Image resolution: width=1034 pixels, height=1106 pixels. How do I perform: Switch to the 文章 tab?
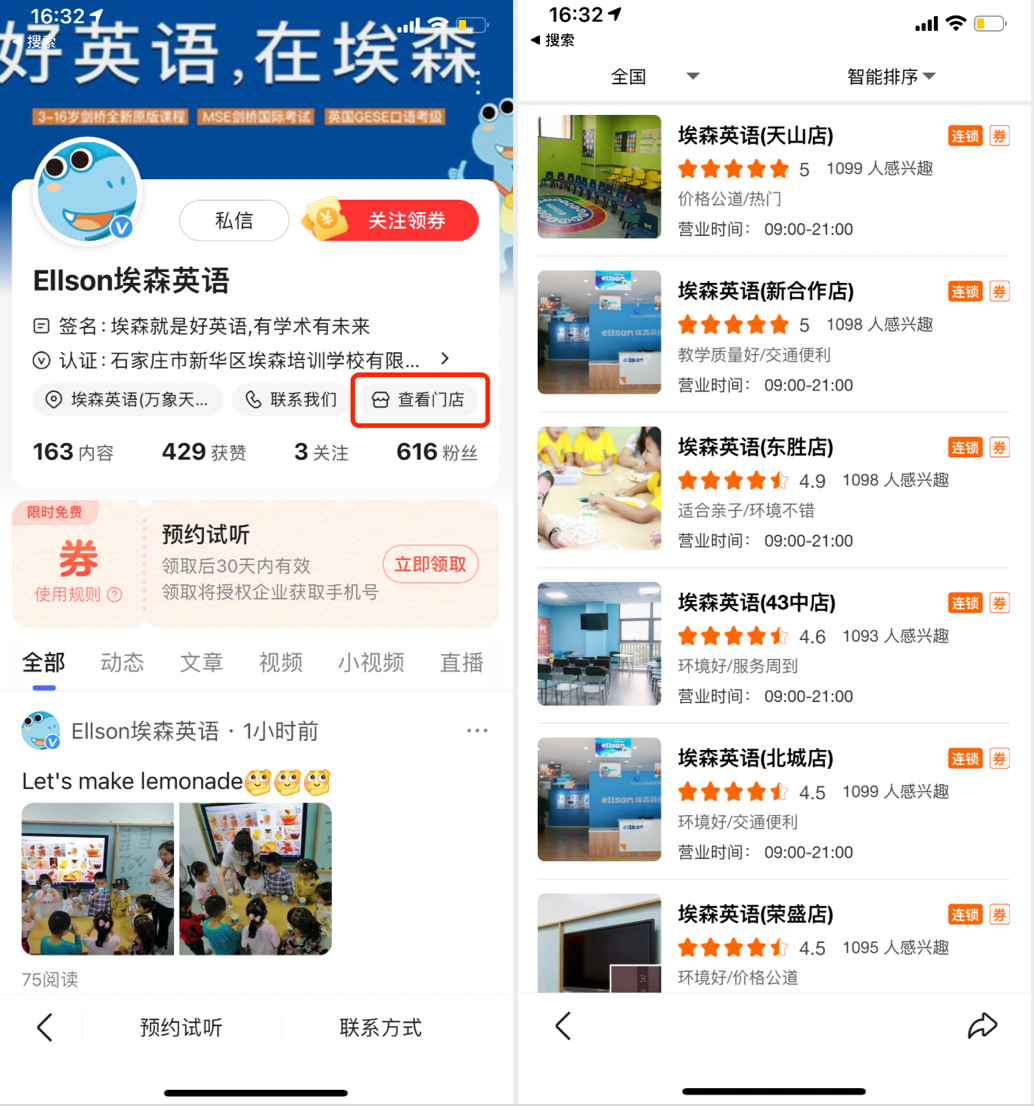(x=201, y=663)
